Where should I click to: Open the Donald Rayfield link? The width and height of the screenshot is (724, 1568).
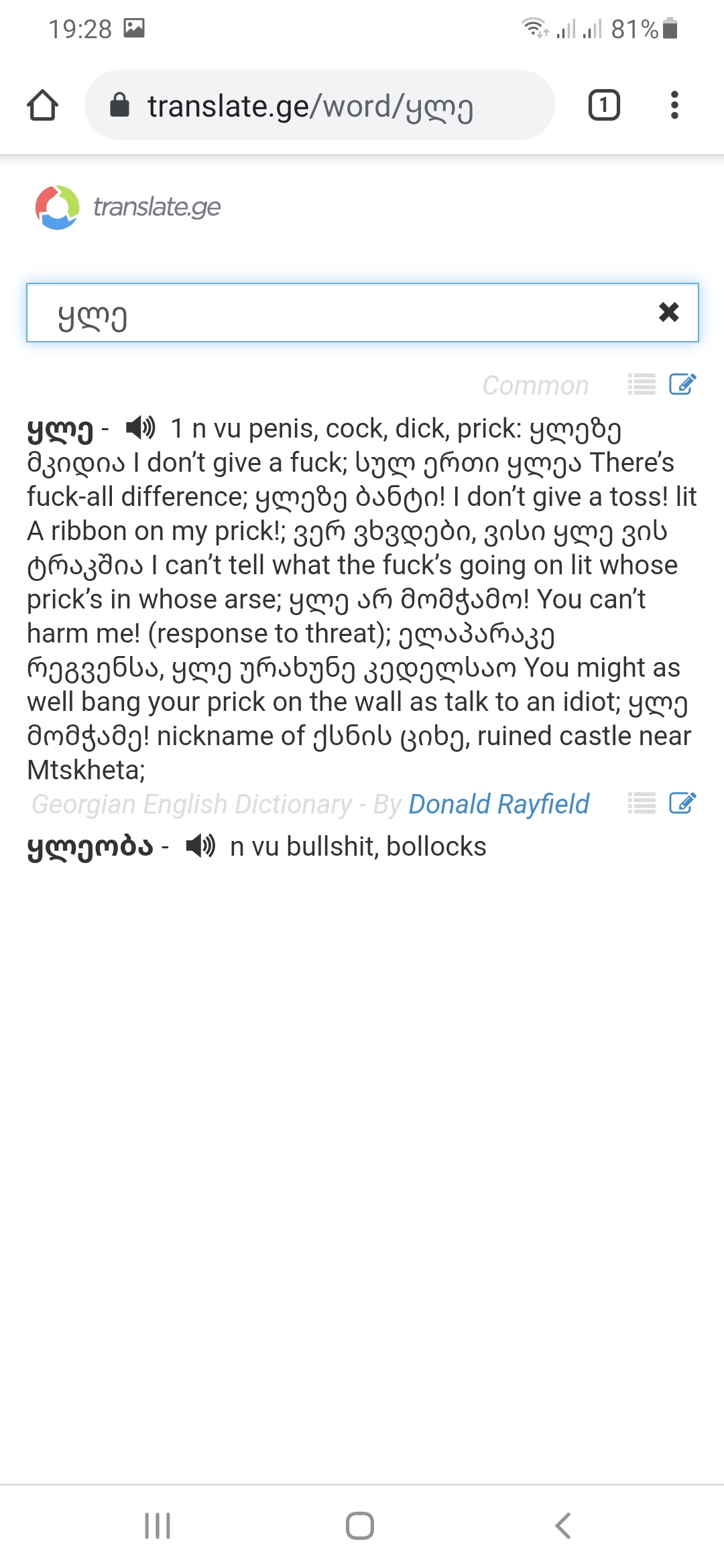coord(499,804)
